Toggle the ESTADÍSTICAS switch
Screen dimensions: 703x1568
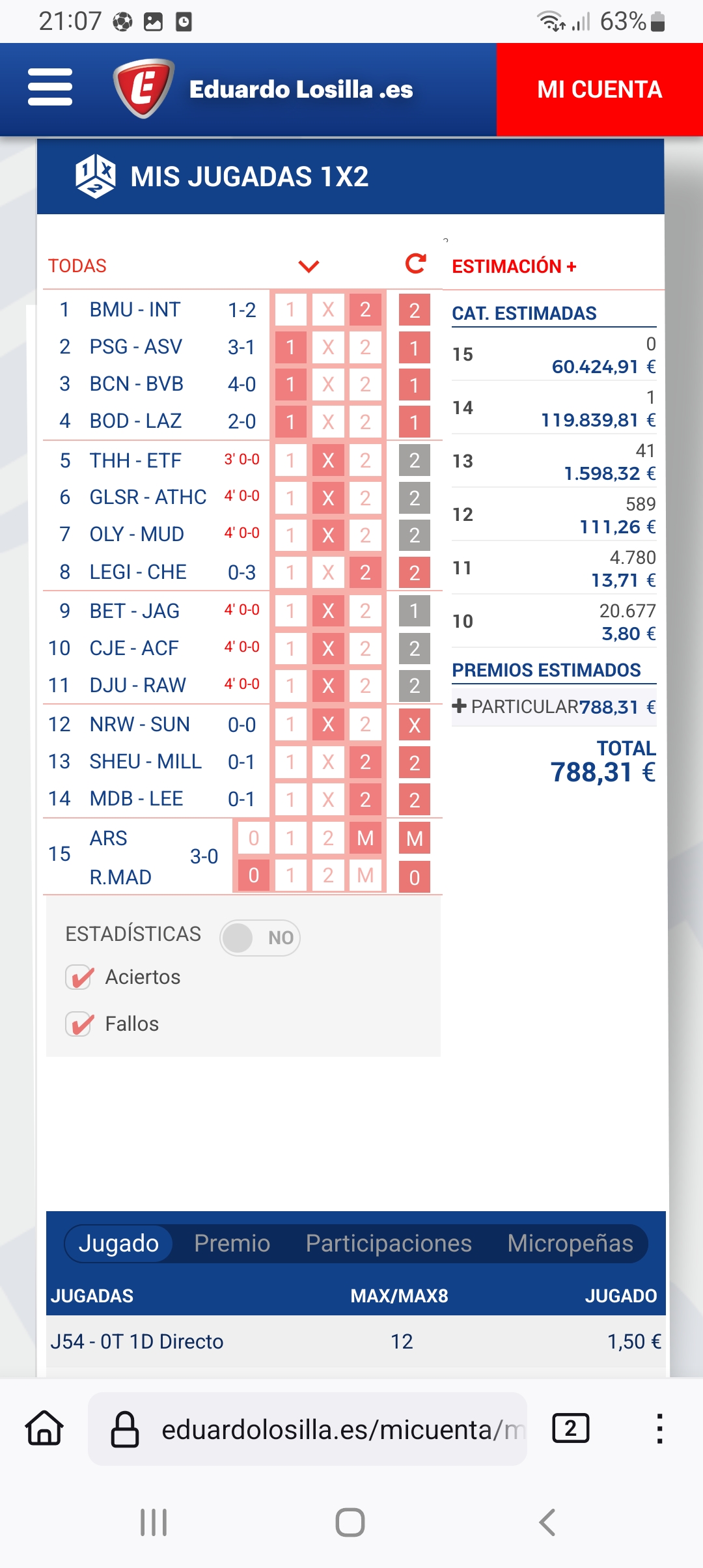260,938
